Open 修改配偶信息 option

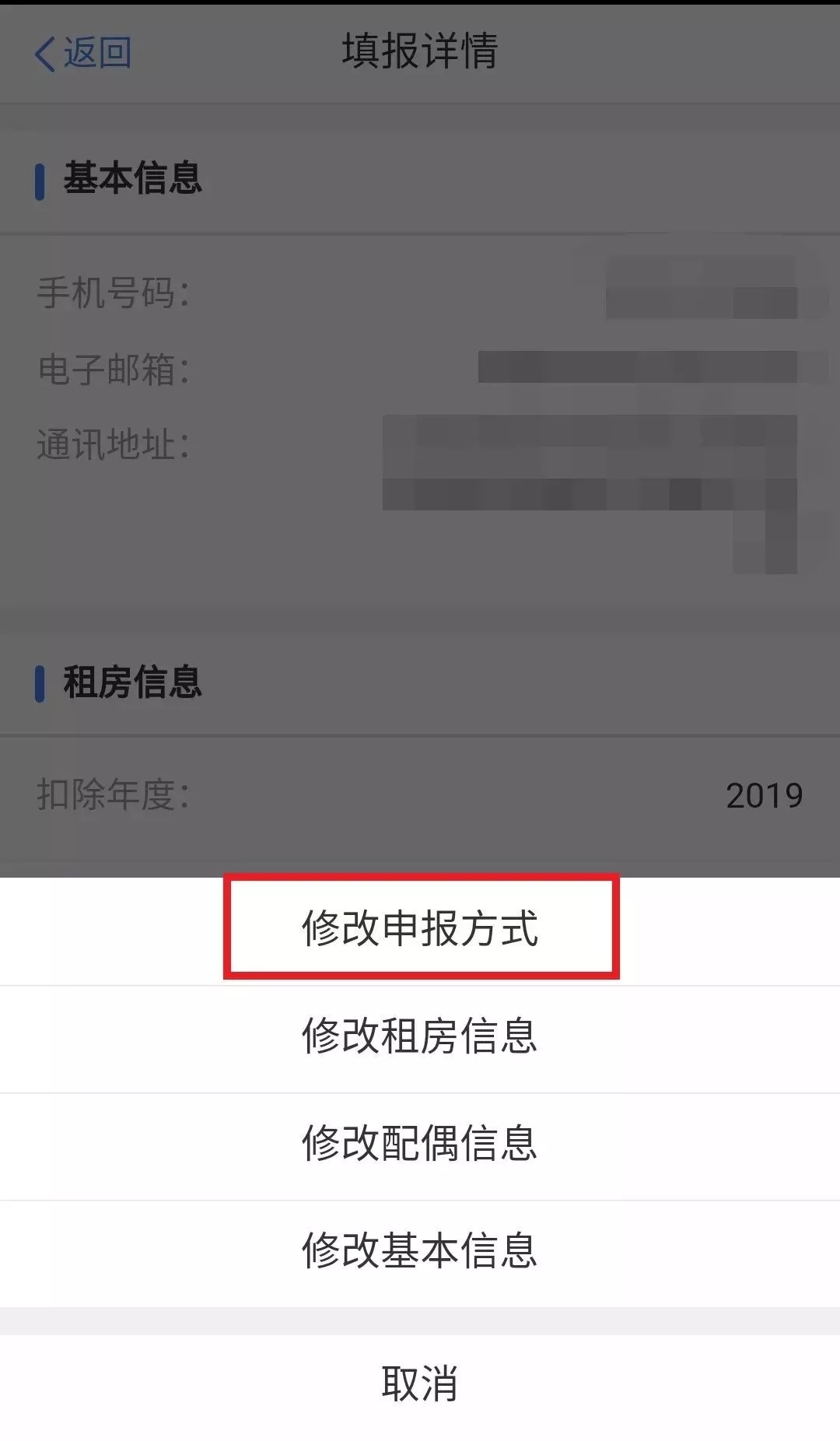[420, 1144]
